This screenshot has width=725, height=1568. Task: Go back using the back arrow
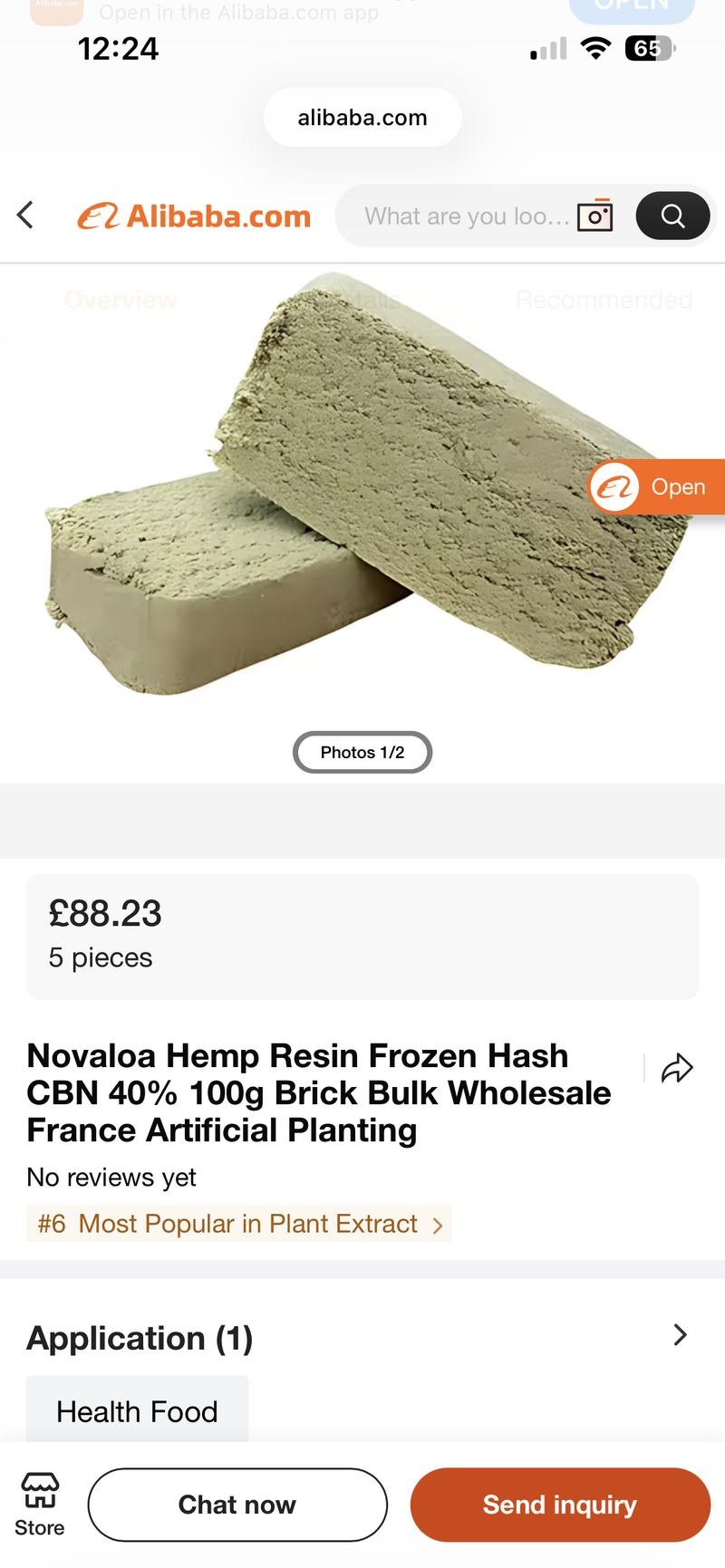point(25,216)
